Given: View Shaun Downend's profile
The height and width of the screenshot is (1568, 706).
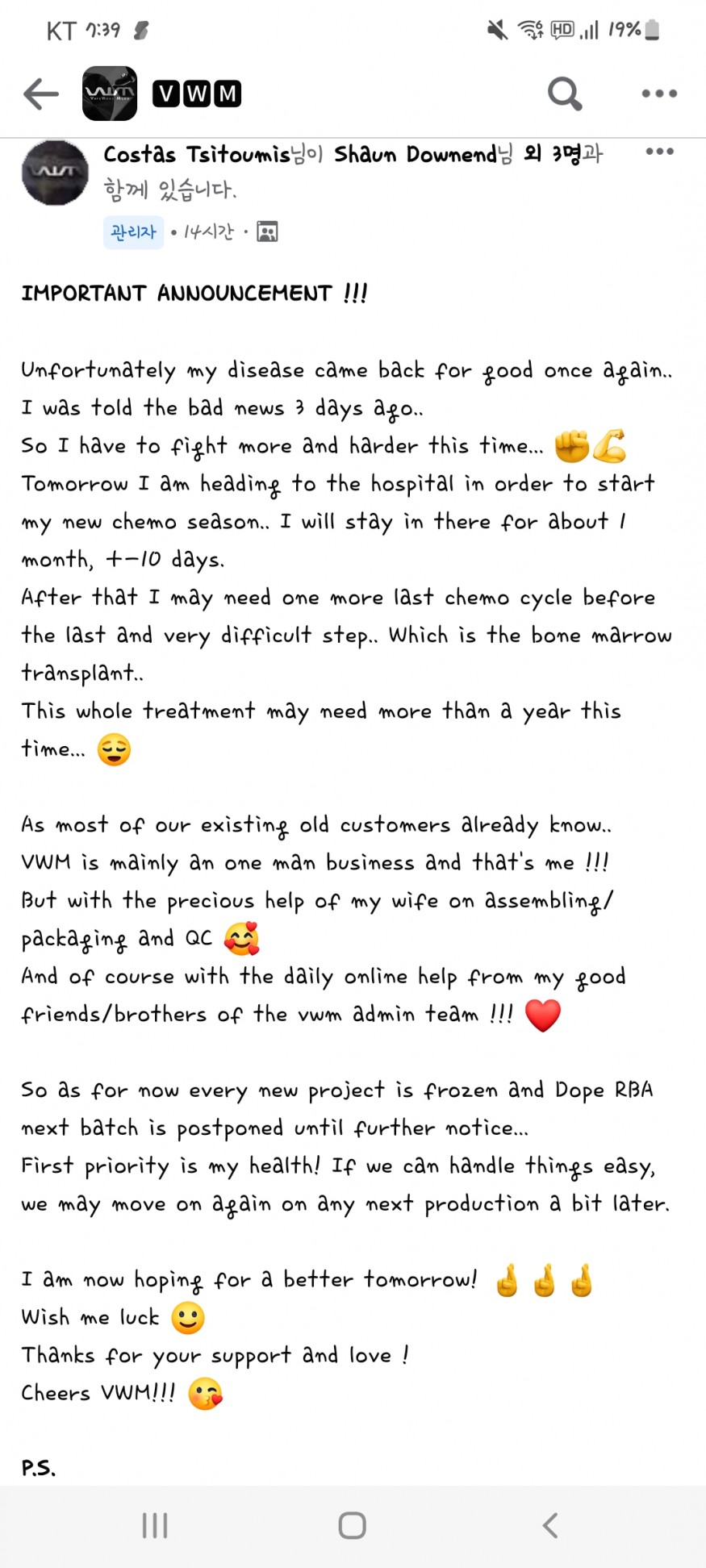Looking at the screenshot, I should (x=415, y=154).
